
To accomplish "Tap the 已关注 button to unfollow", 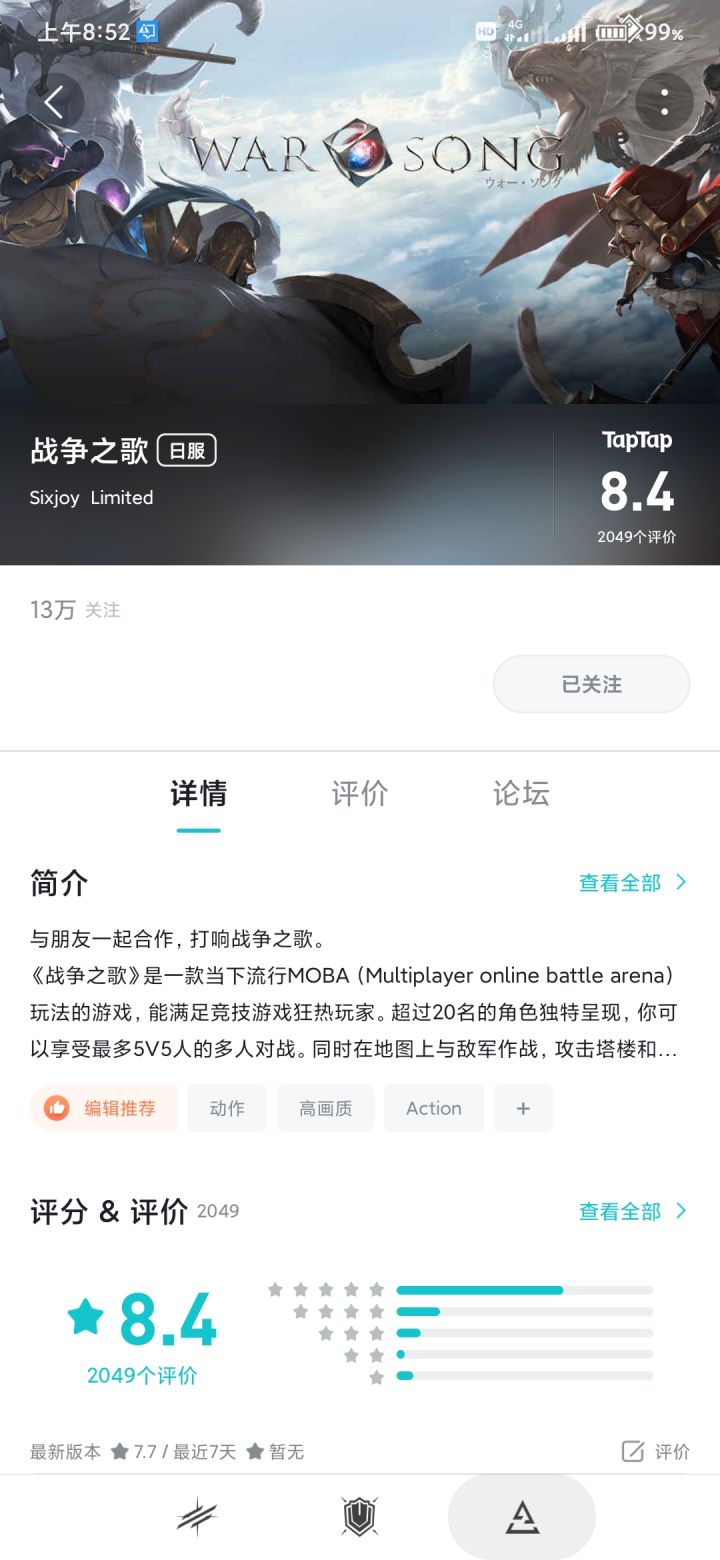I will click(591, 684).
